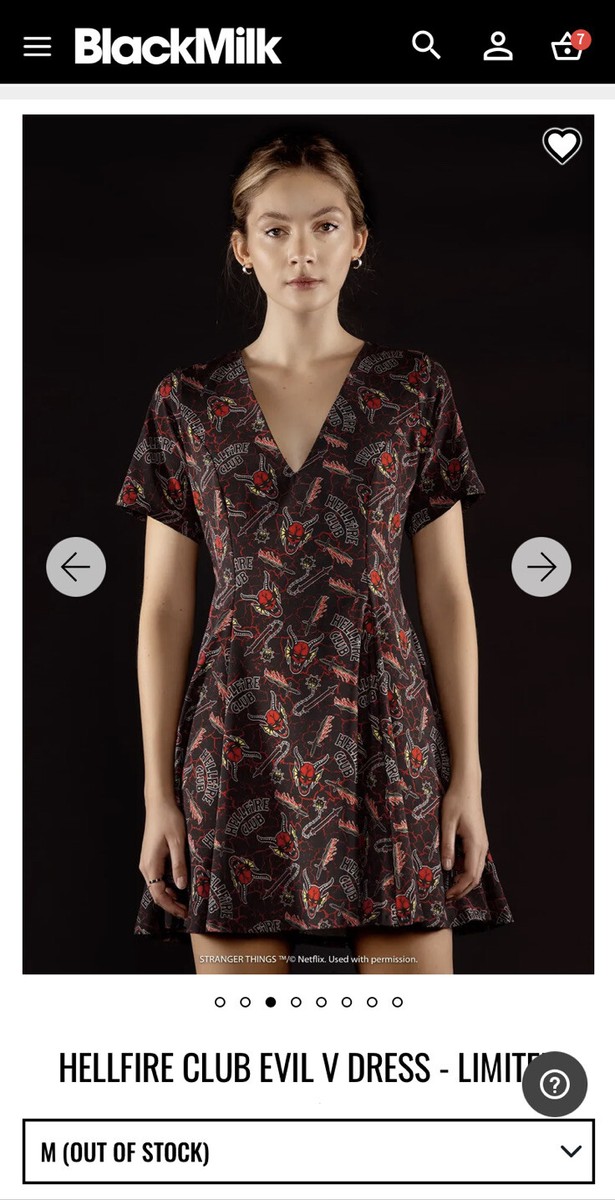Open the account profile icon
615x1200 pixels.
[497, 46]
